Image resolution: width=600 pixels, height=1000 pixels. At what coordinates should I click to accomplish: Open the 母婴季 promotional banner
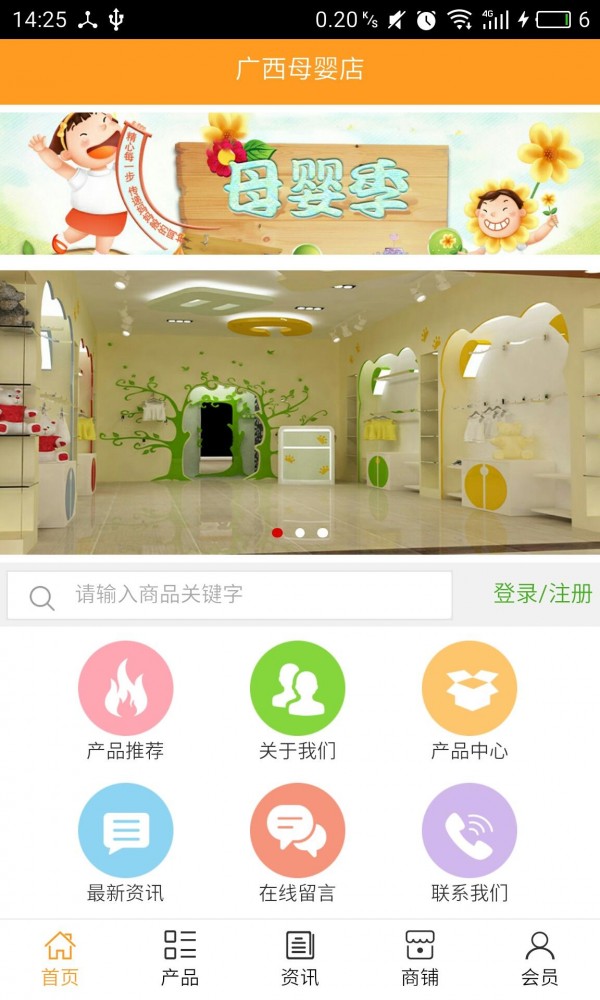click(300, 183)
